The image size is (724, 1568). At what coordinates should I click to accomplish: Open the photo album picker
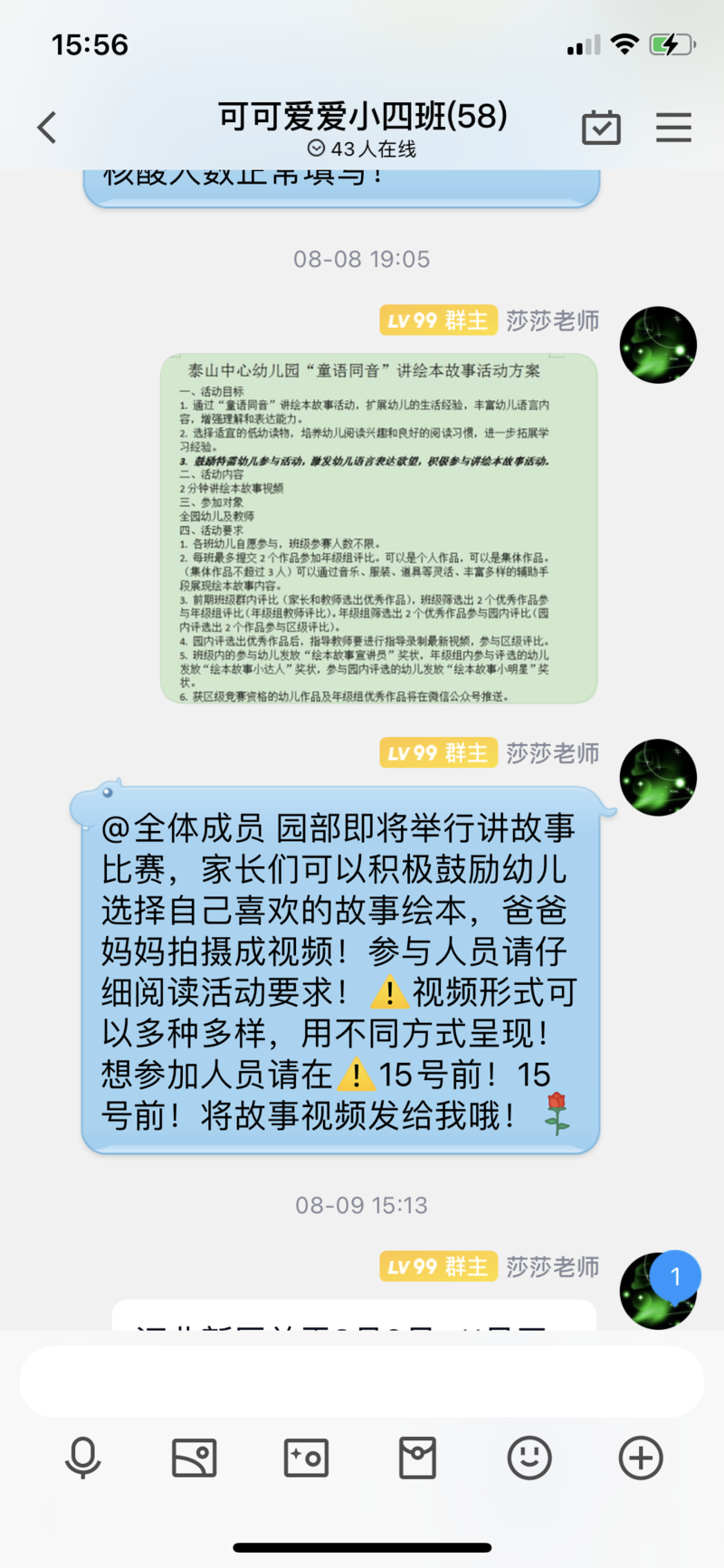click(x=195, y=1458)
